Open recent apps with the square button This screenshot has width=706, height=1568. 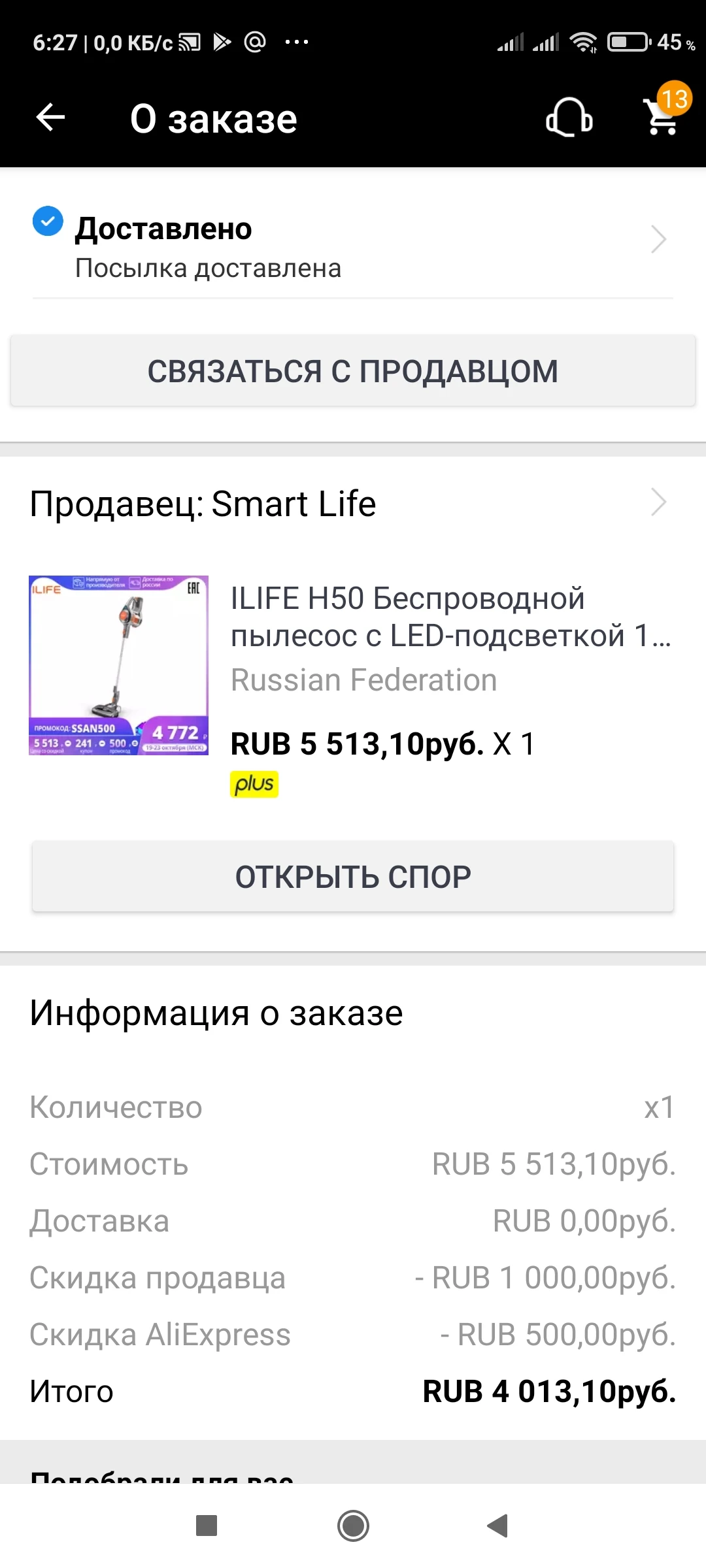[x=207, y=1526]
